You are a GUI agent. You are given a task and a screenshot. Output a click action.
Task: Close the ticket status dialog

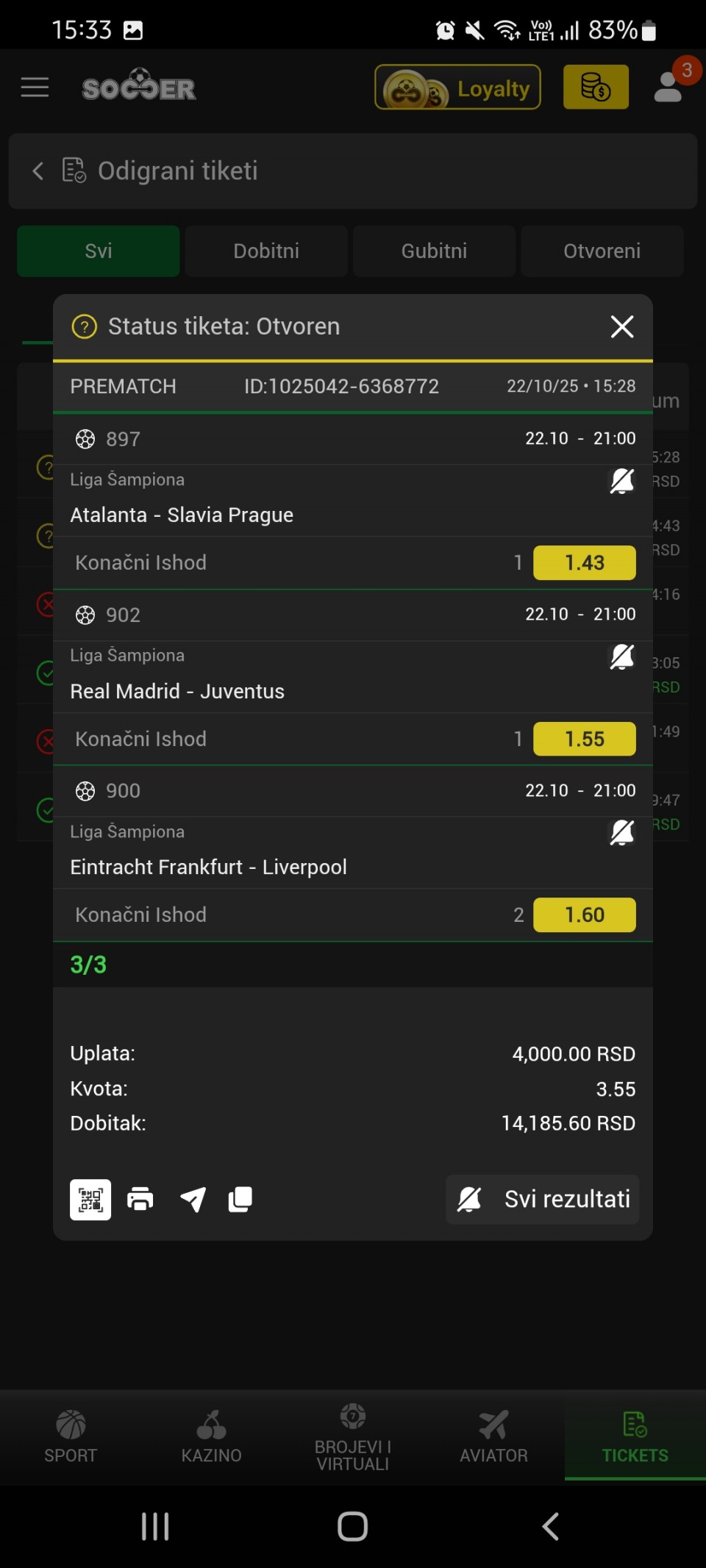622,326
